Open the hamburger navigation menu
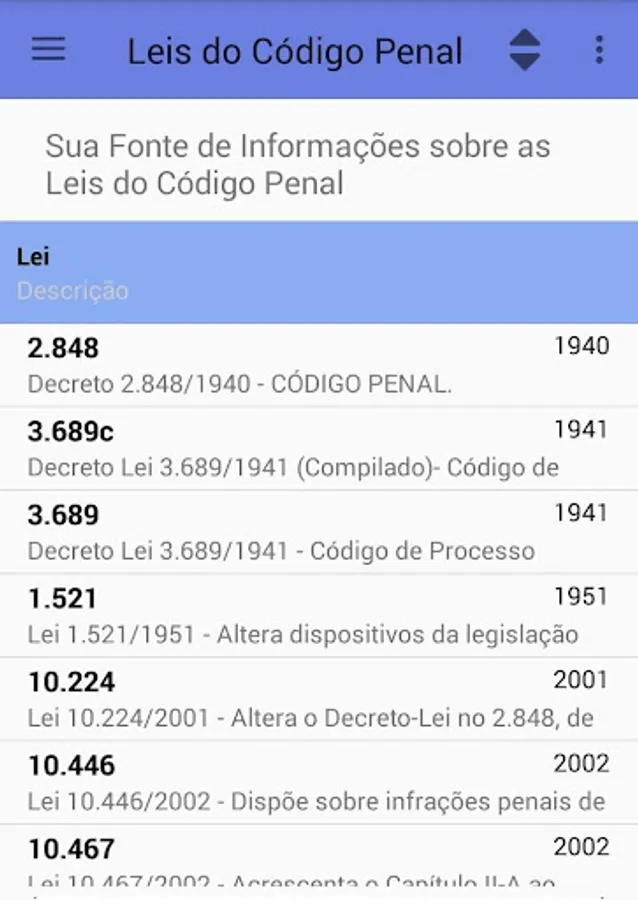Viewport: 638px width, 900px height. 48,50
